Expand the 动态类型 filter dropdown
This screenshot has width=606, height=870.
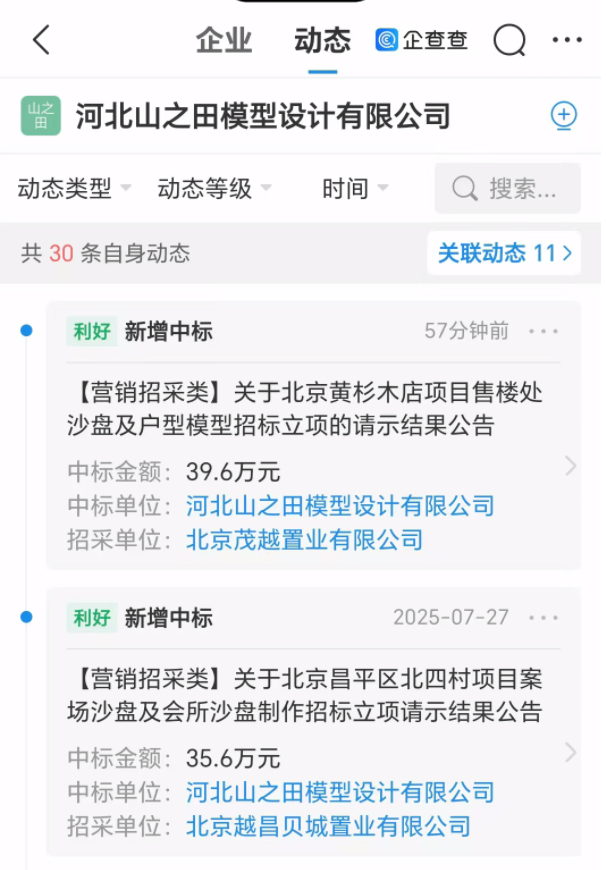pos(74,188)
